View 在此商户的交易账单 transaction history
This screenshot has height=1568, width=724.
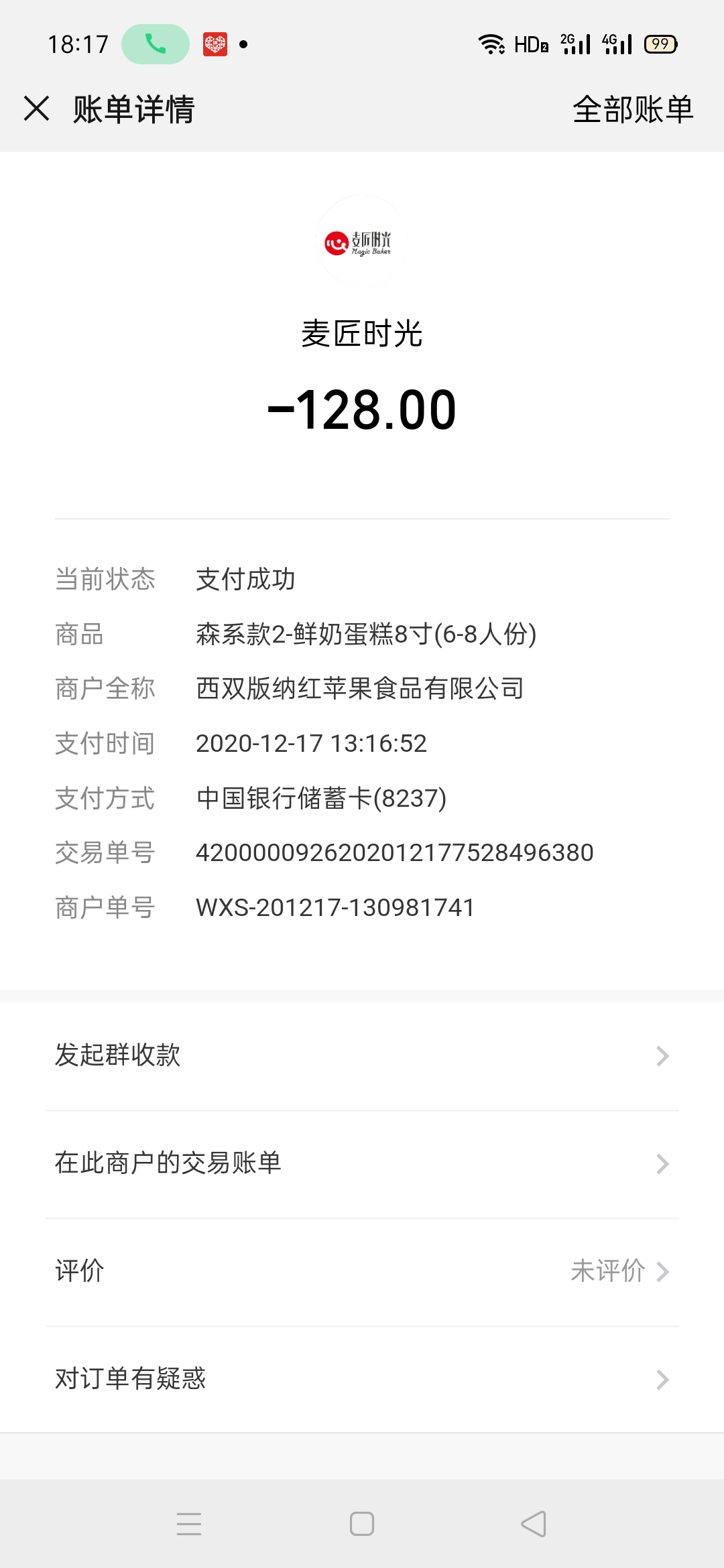[362, 1163]
